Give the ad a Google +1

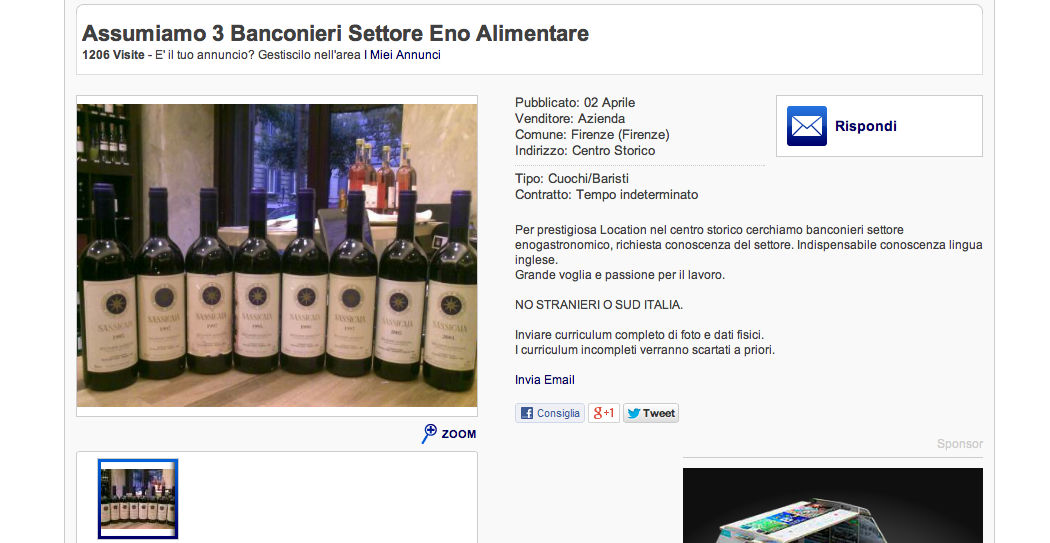604,413
